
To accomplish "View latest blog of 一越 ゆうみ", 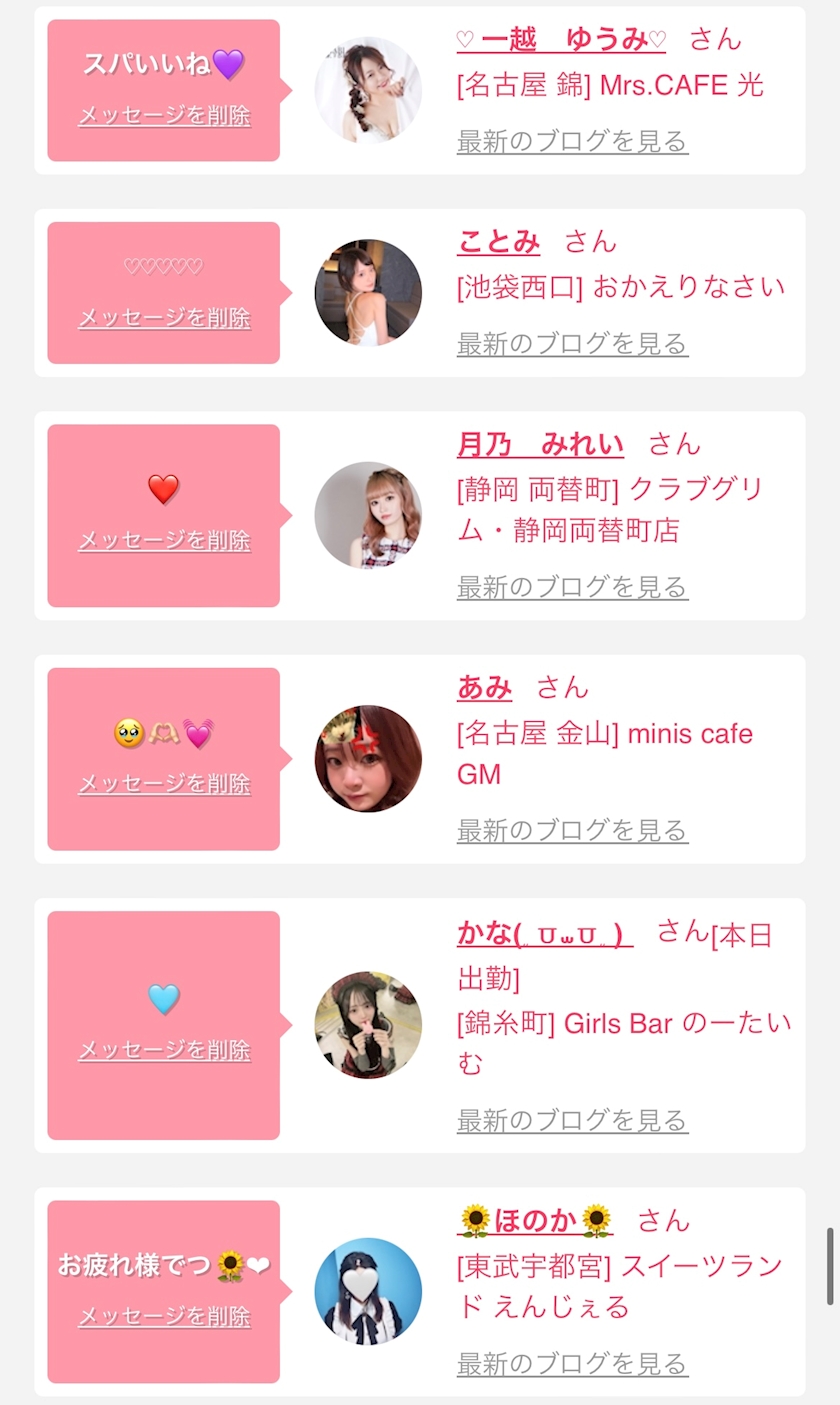I will click(572, 142).
